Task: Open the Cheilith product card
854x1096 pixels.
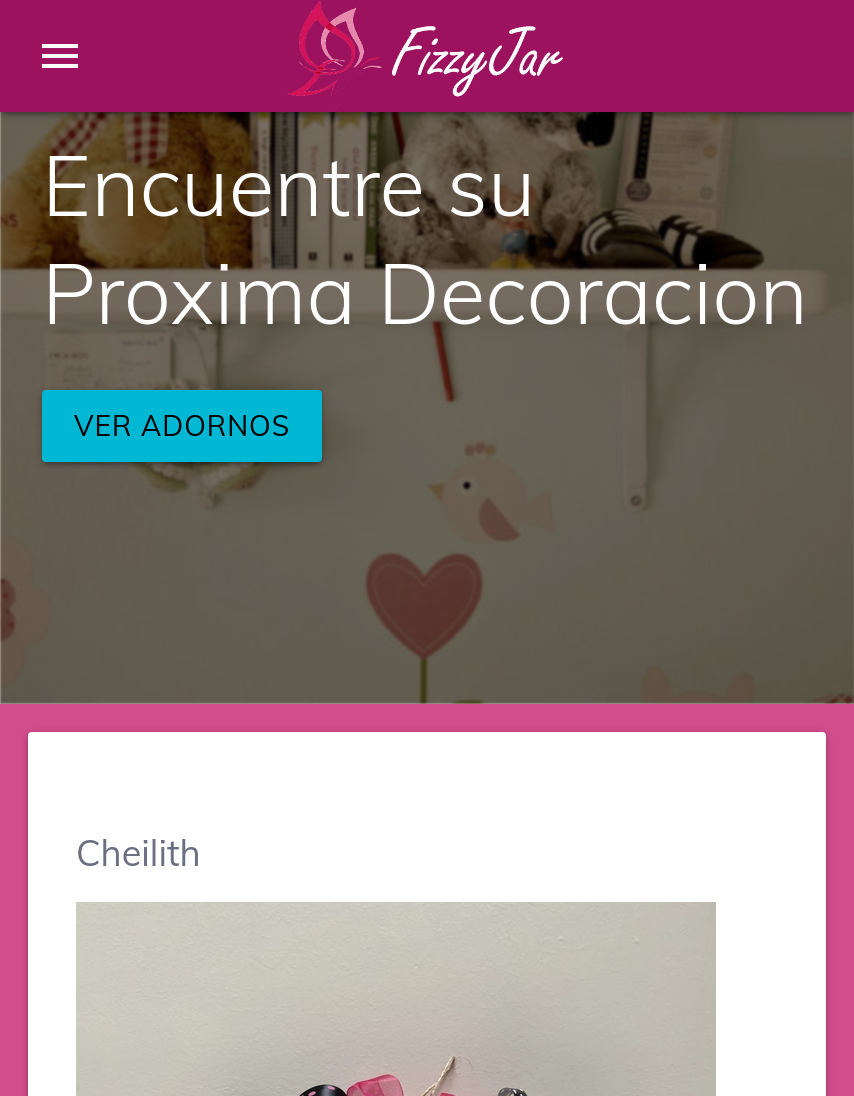Action: tap(138, 854)
